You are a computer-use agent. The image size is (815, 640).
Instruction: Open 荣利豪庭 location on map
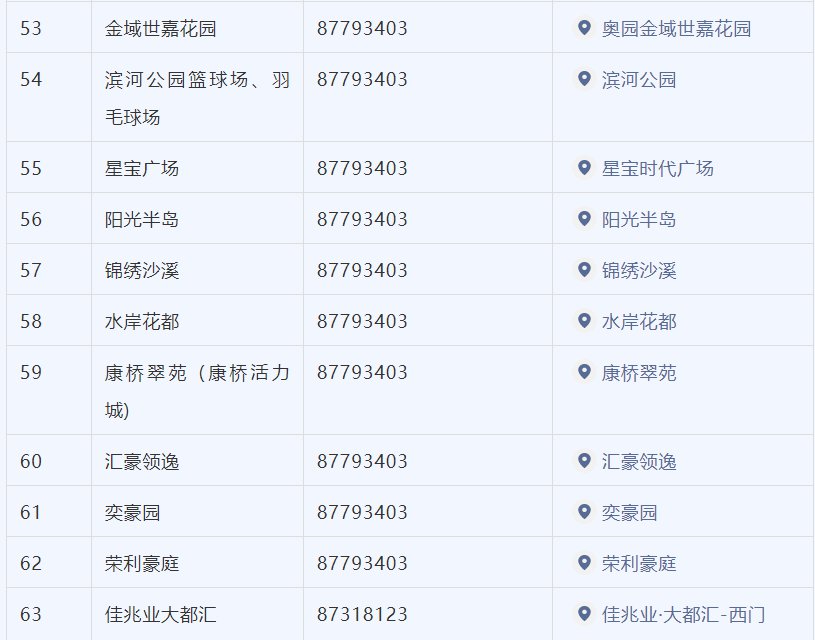click(626, 563)
